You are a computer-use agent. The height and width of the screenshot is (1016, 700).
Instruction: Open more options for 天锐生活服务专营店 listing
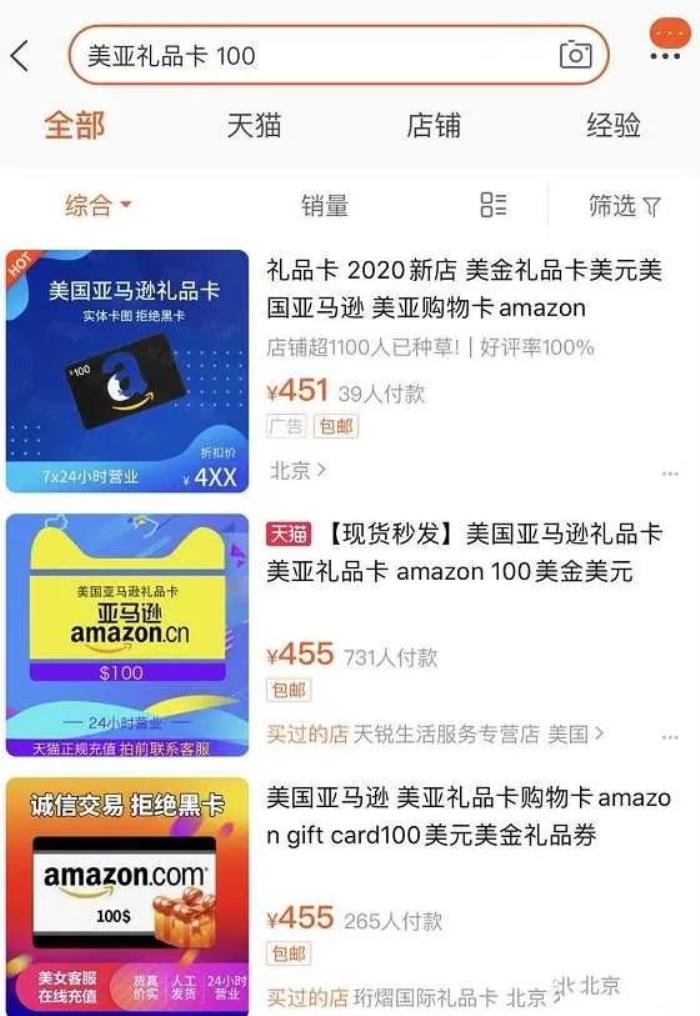(670, 737)
